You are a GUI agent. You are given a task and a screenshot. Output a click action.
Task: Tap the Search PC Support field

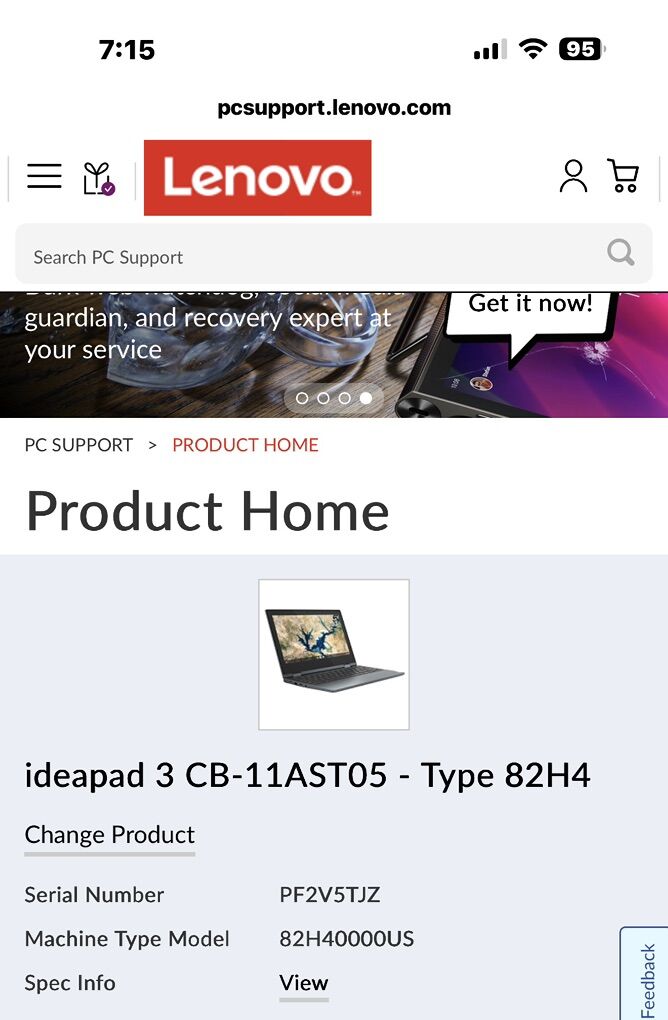[300, 257]
